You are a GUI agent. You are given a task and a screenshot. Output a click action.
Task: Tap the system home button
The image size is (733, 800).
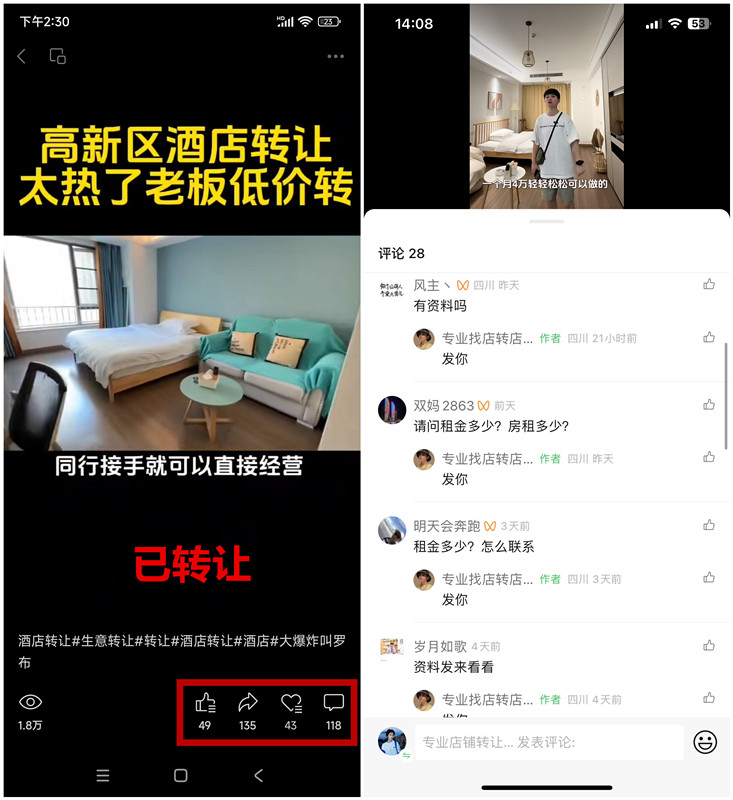pos(181,775)
